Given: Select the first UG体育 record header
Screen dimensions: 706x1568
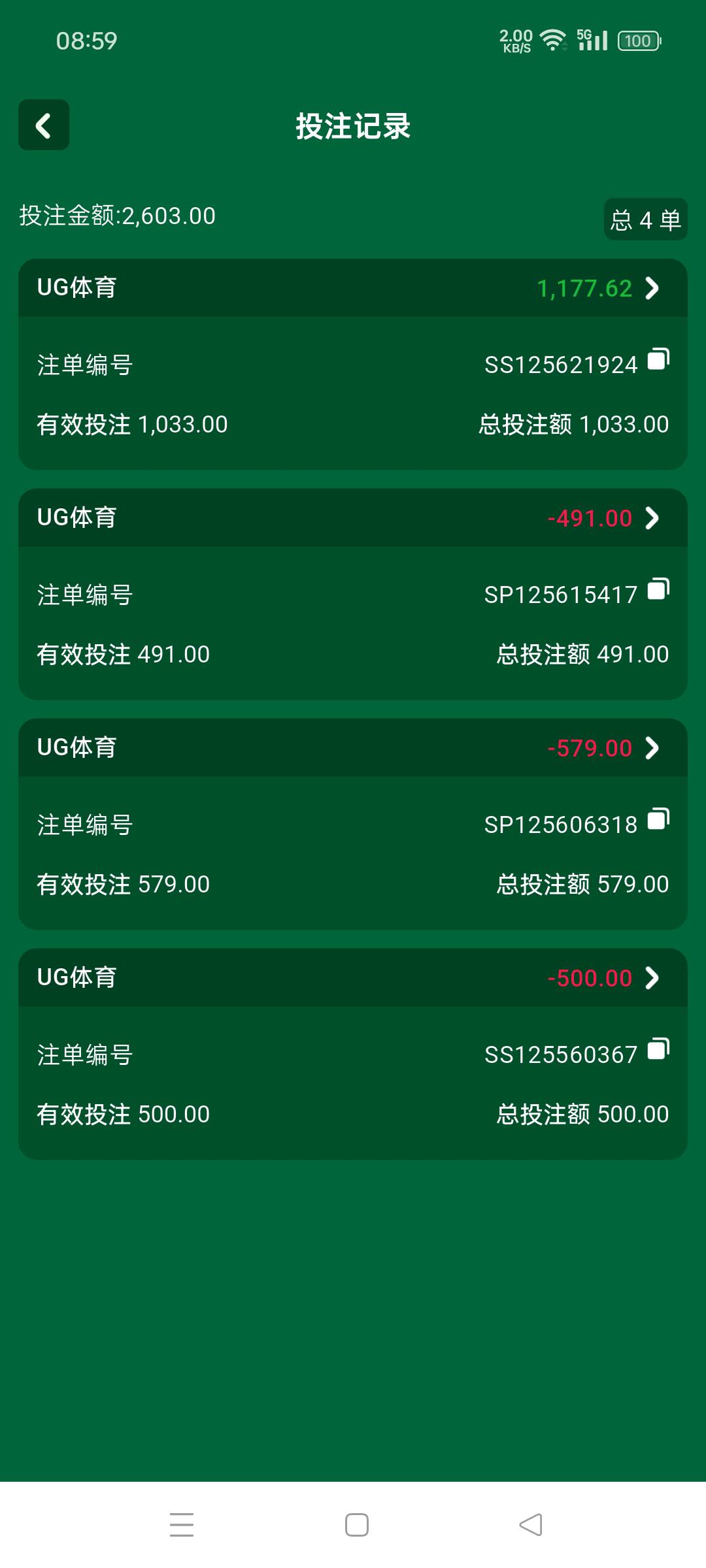Looking at the screenshot, I should [75, 287].
